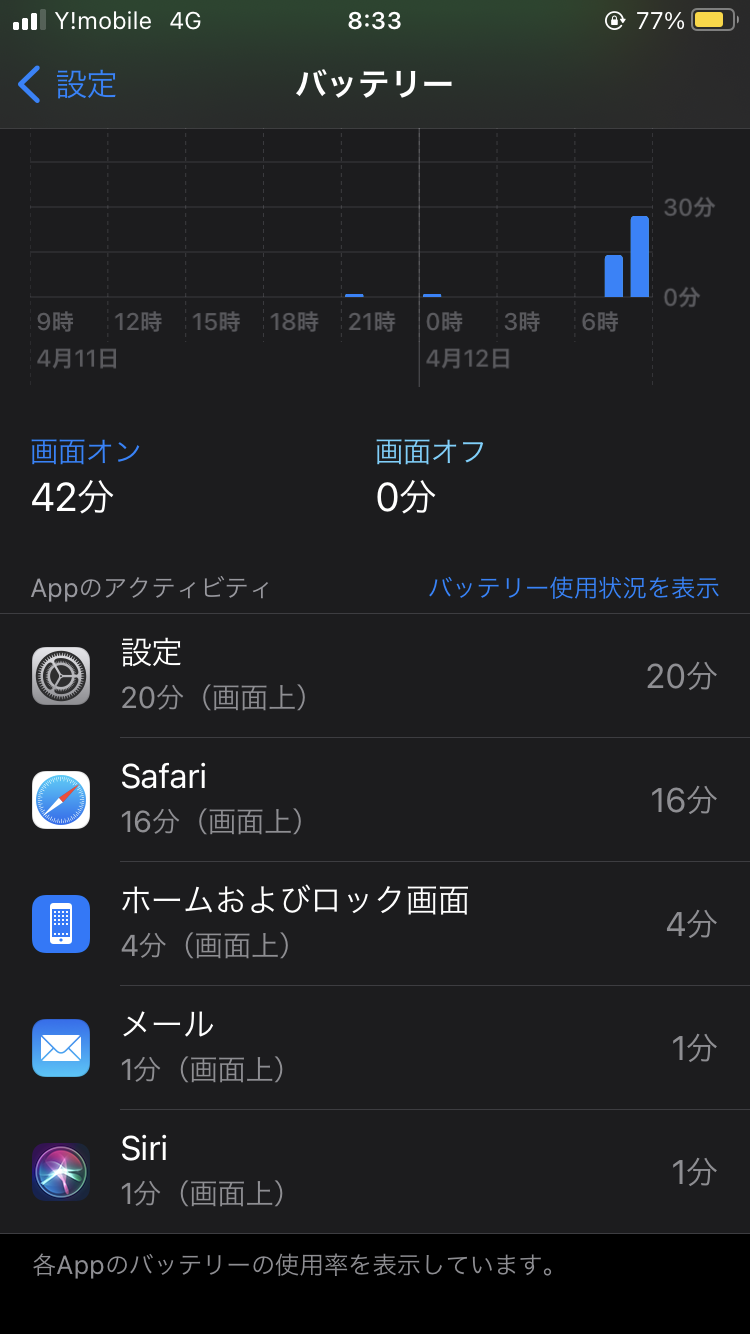Image resolution: width=750 pixels, height=1334 pixels.
Task: Tap the Siri activity row
Action: pyautogui.click(x=375, y=1172)
